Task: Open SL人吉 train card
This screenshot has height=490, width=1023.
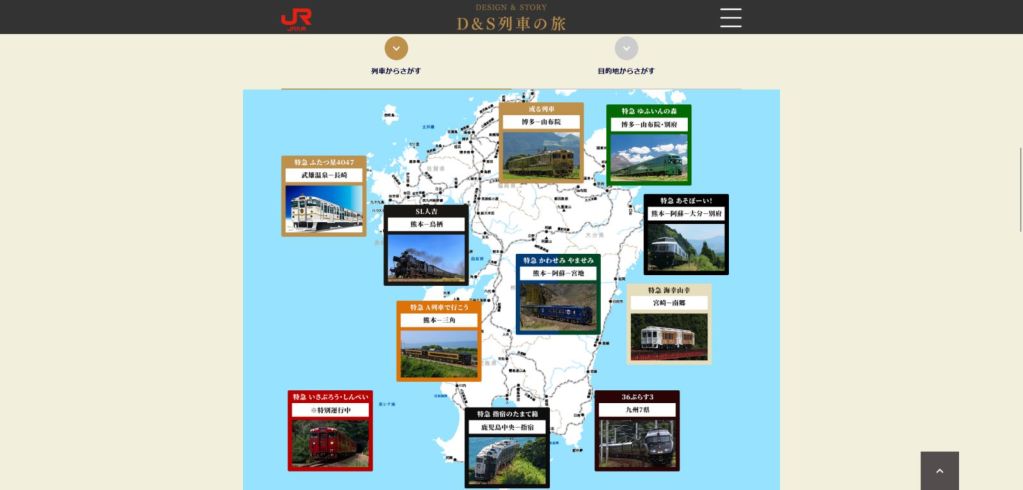Action: [426, 246]
